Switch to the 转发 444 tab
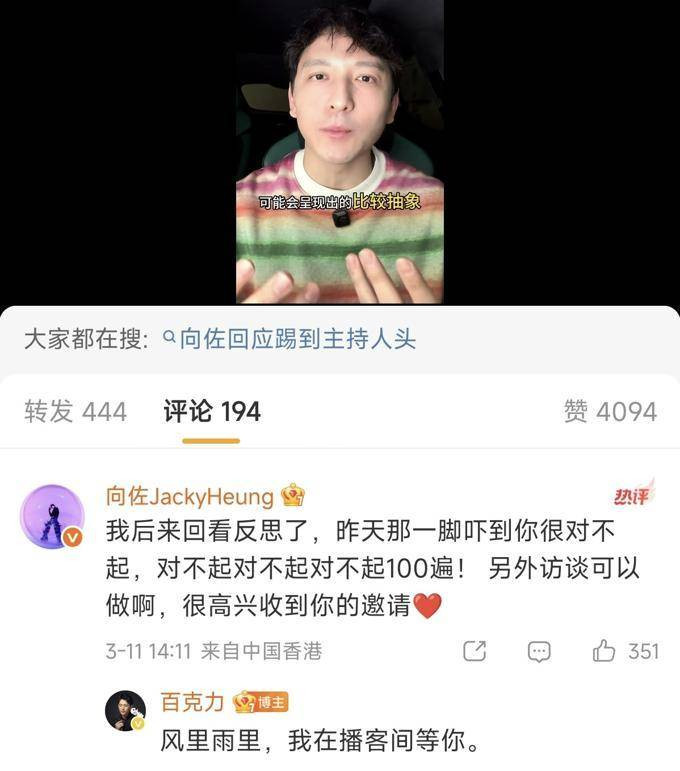 tap(75, 411)
